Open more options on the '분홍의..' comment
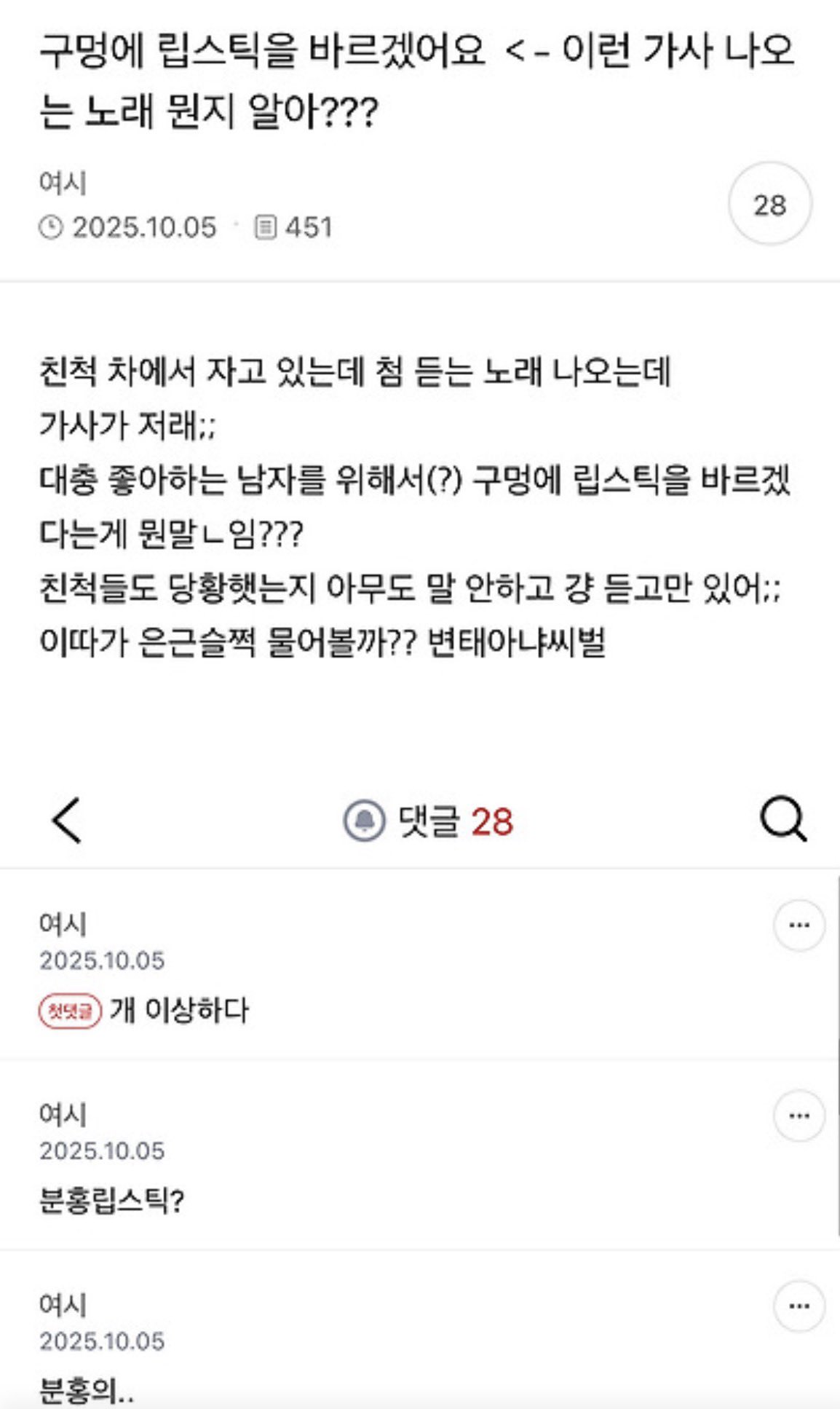840x1409 pixels. point(799,1306)
